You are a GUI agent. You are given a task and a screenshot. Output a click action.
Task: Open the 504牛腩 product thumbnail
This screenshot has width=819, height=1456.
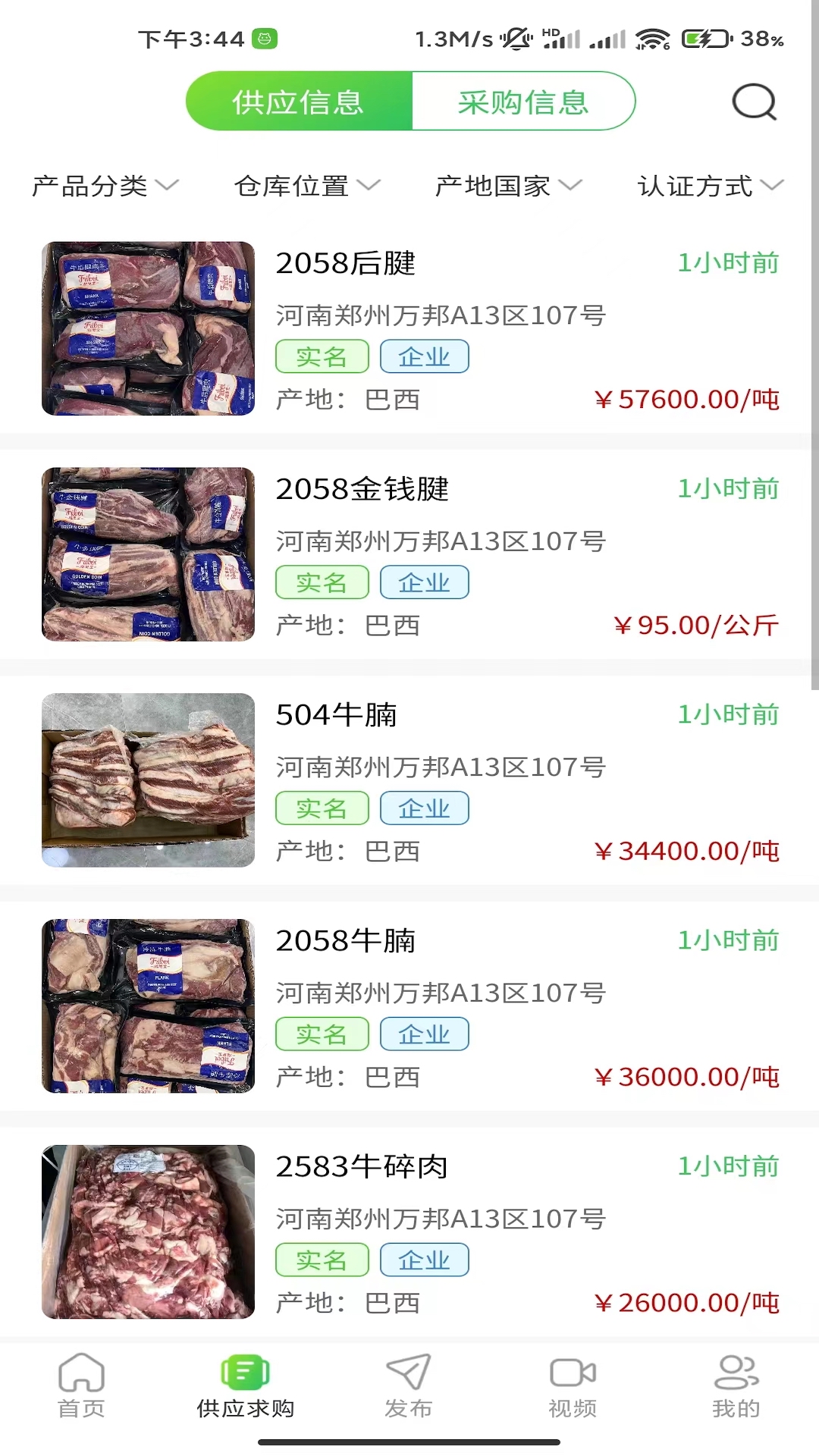[x=148, y=781]
